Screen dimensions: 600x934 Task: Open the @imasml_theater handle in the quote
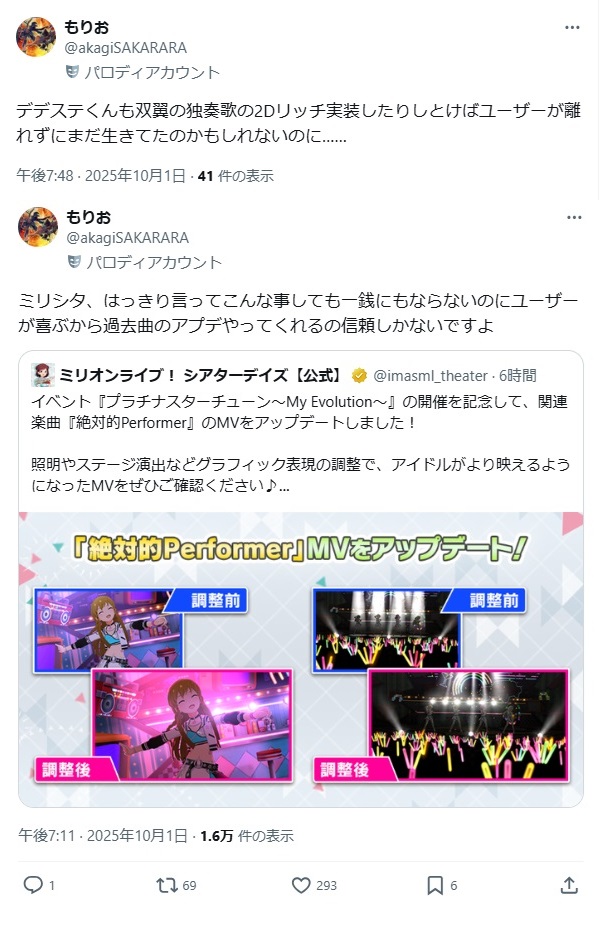pyautogui.click(x=431, y=376)
